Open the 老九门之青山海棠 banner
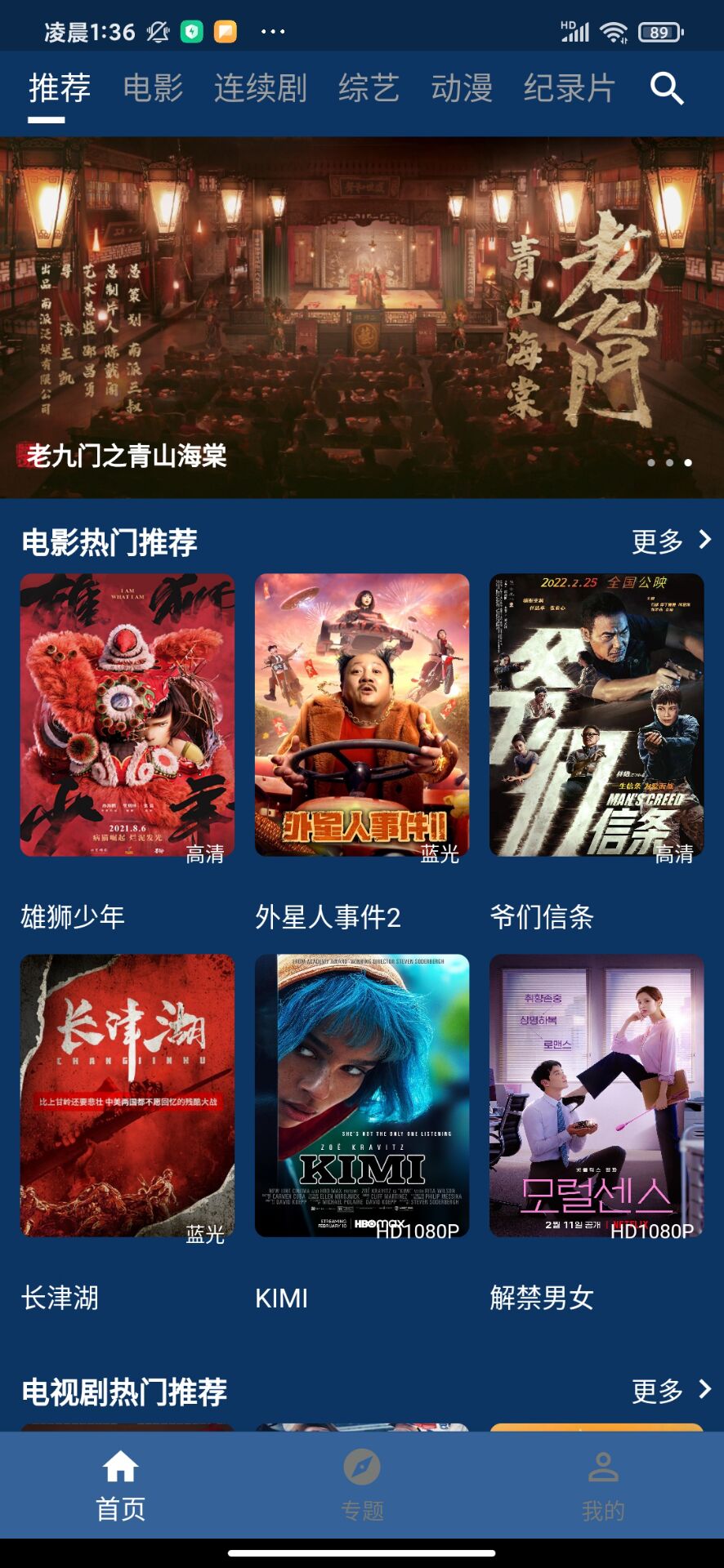724x1568 pixels. click(x=362, y=317)
